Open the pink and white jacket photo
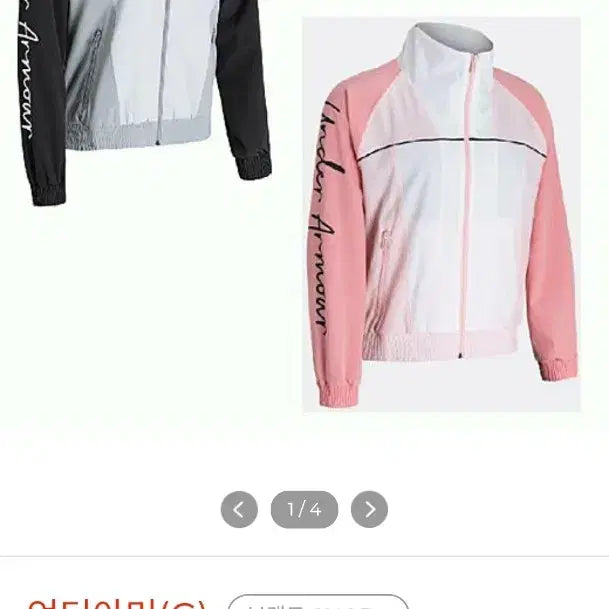 pyautogui.click(x=441, y=215)
